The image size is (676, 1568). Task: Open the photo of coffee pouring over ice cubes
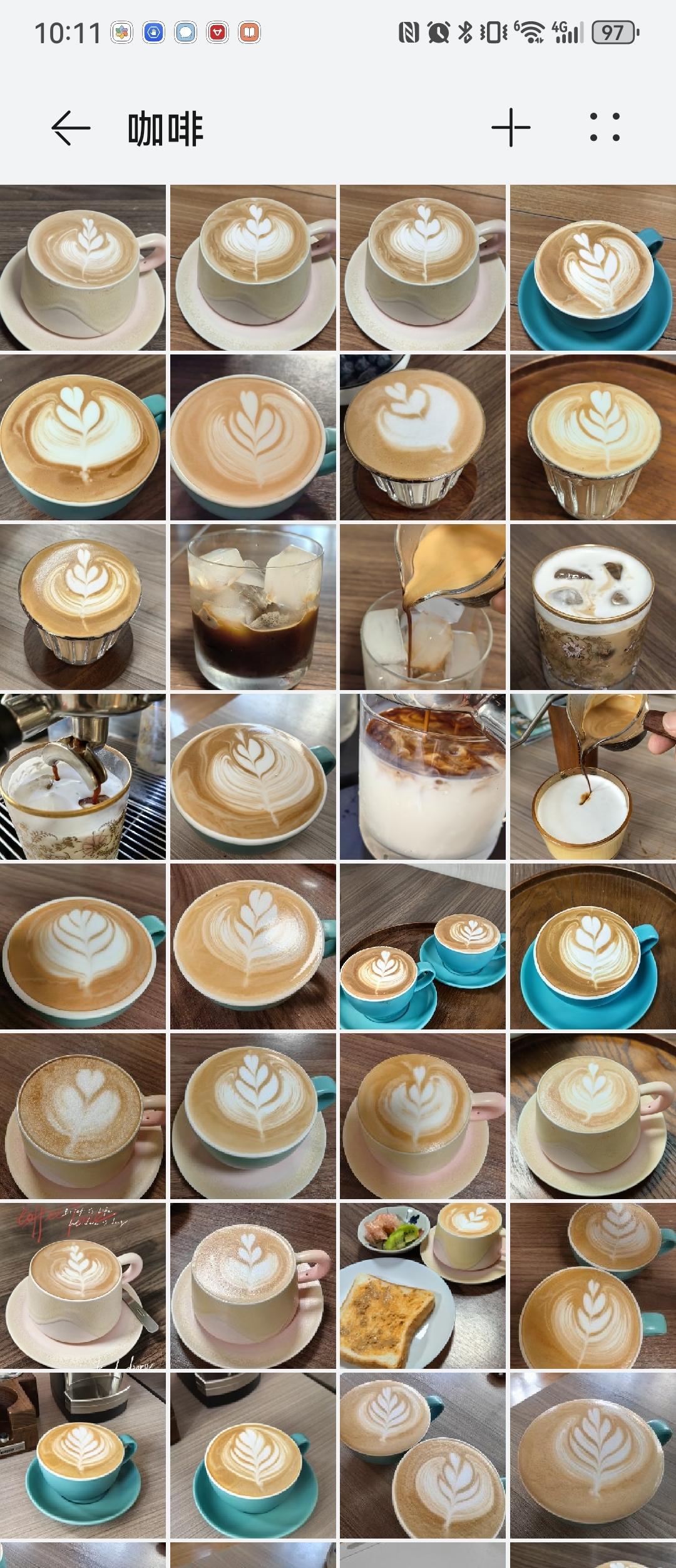(x=422, y=607)
